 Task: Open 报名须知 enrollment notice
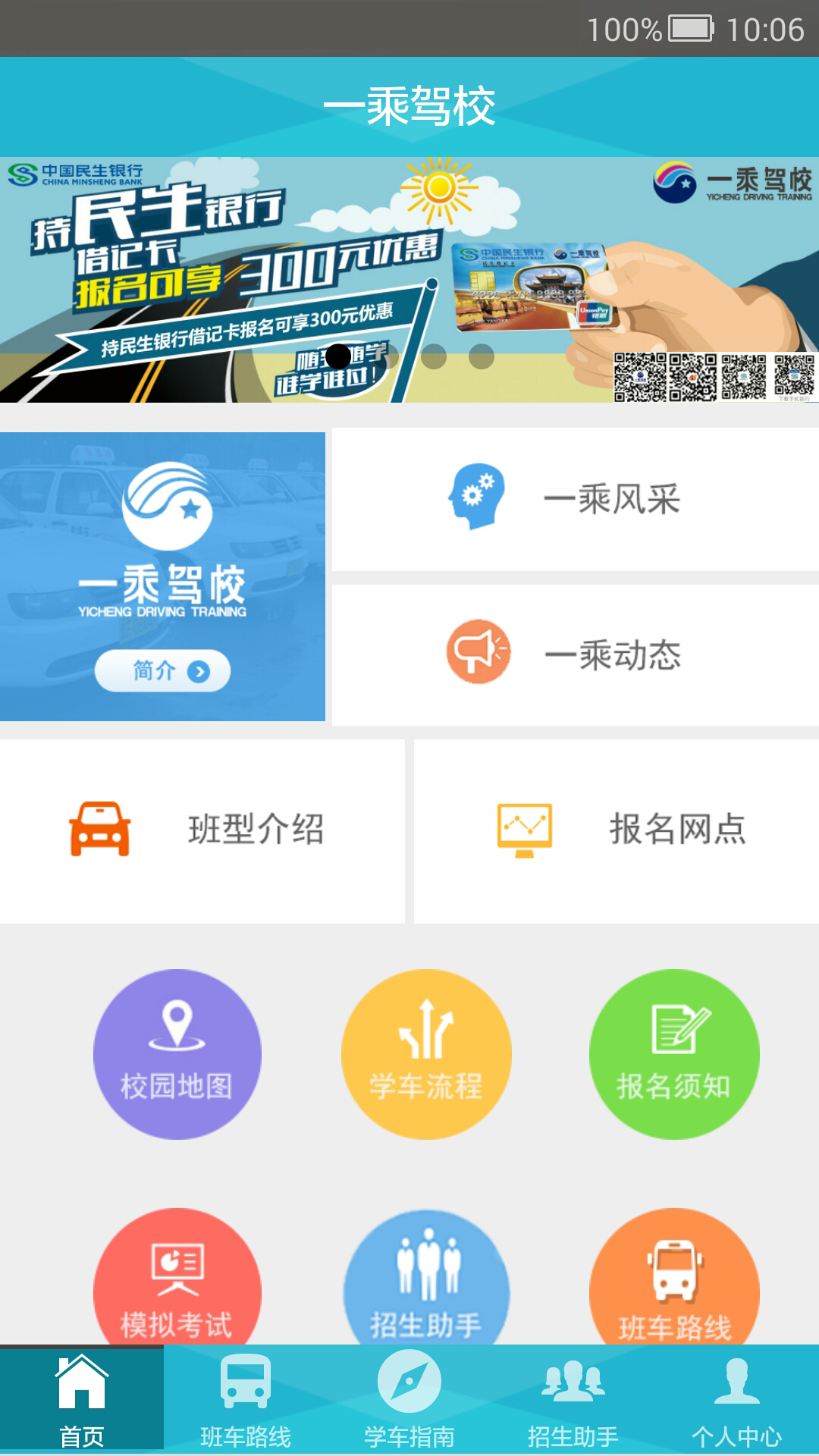(x=674, y=1054)
